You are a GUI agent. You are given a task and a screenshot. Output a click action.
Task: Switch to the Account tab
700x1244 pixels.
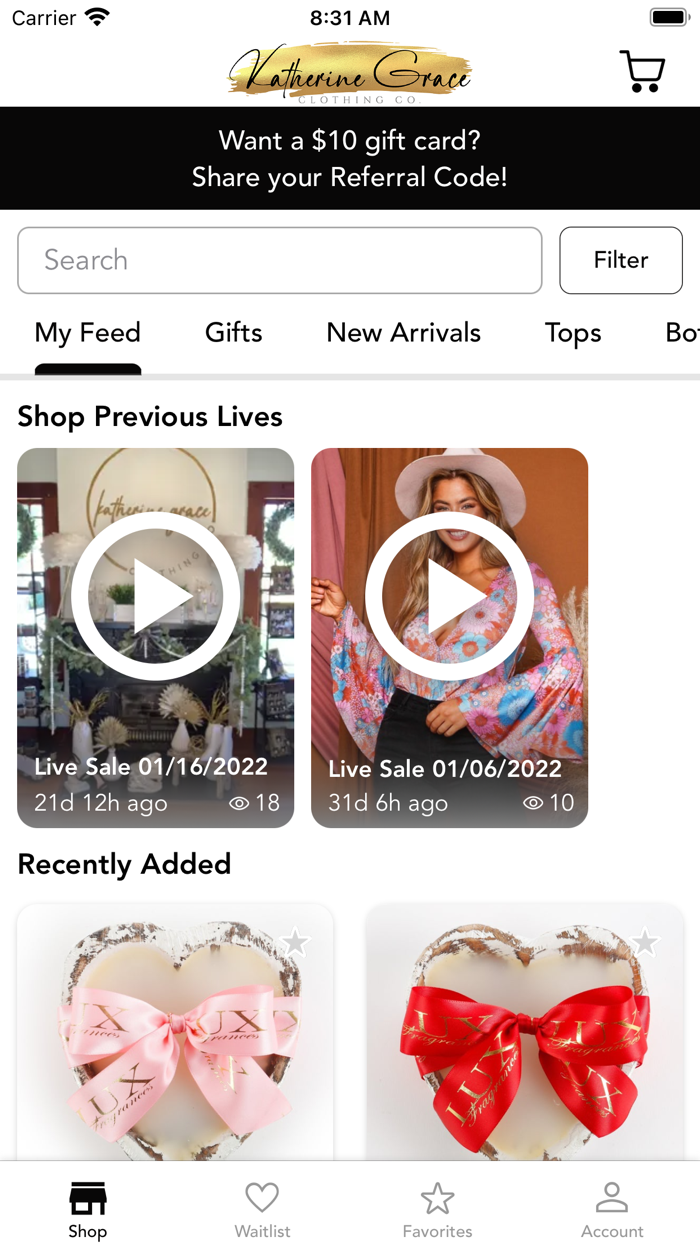612,1209
